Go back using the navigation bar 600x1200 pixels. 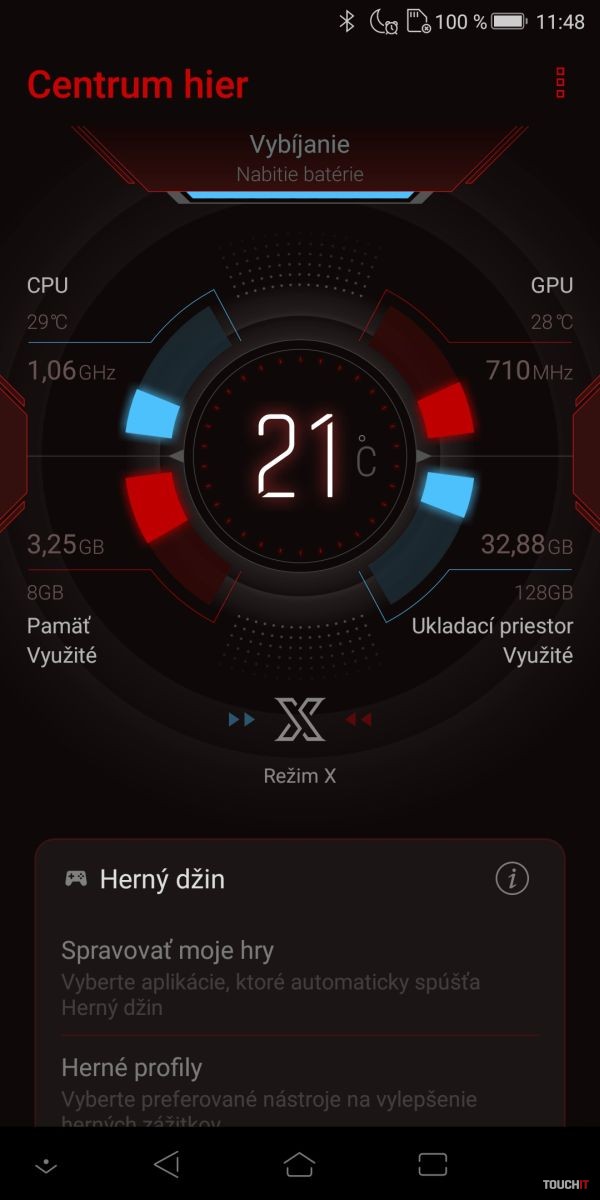coord(167,1163)
